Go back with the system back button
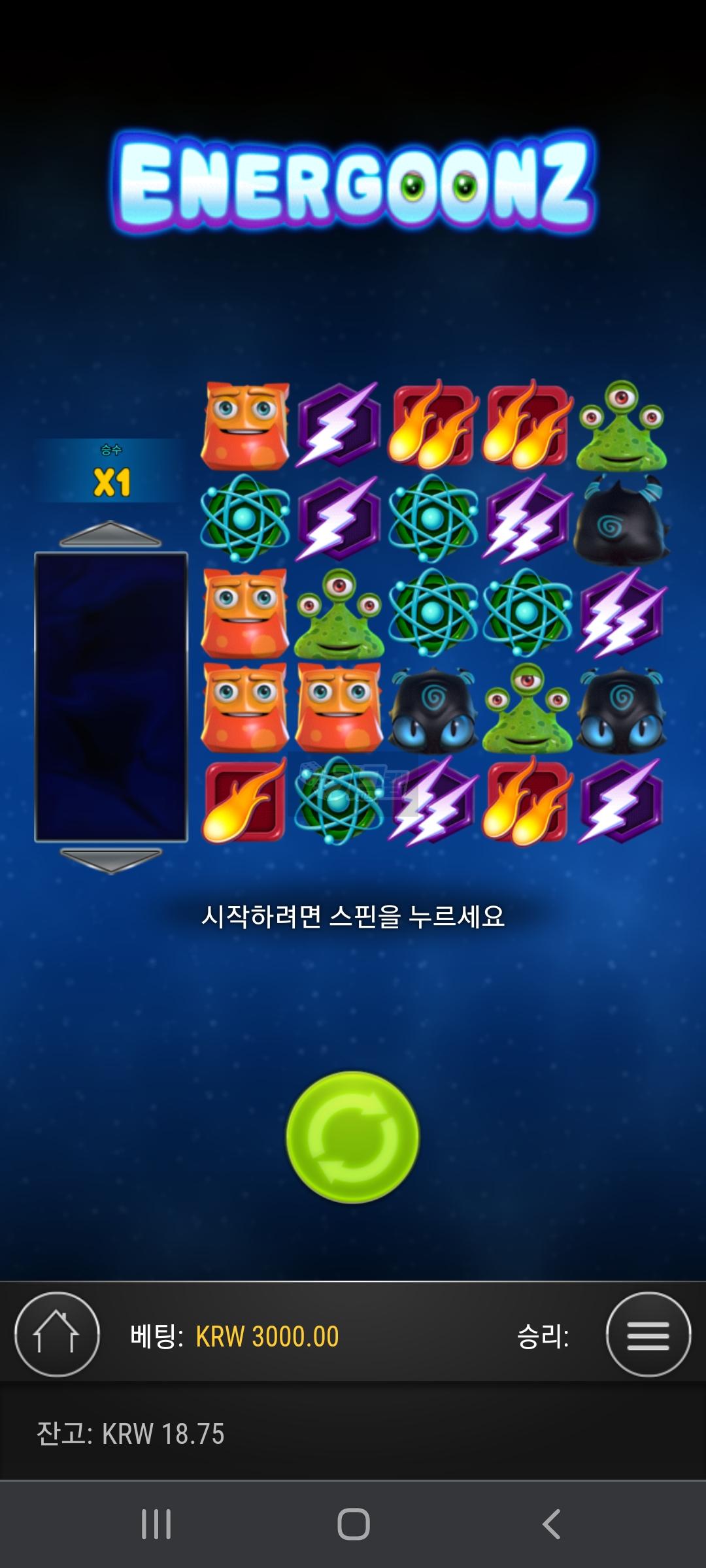Viewport: 706px width, 1568px height. coord(551,1524)
